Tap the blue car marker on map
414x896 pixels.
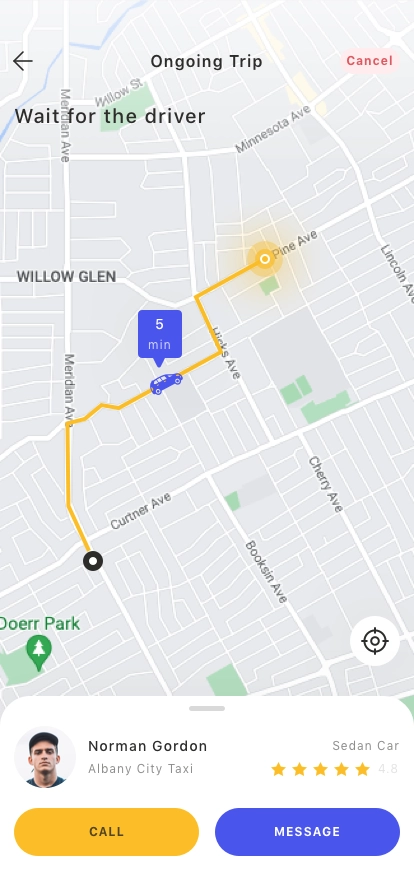166,383
